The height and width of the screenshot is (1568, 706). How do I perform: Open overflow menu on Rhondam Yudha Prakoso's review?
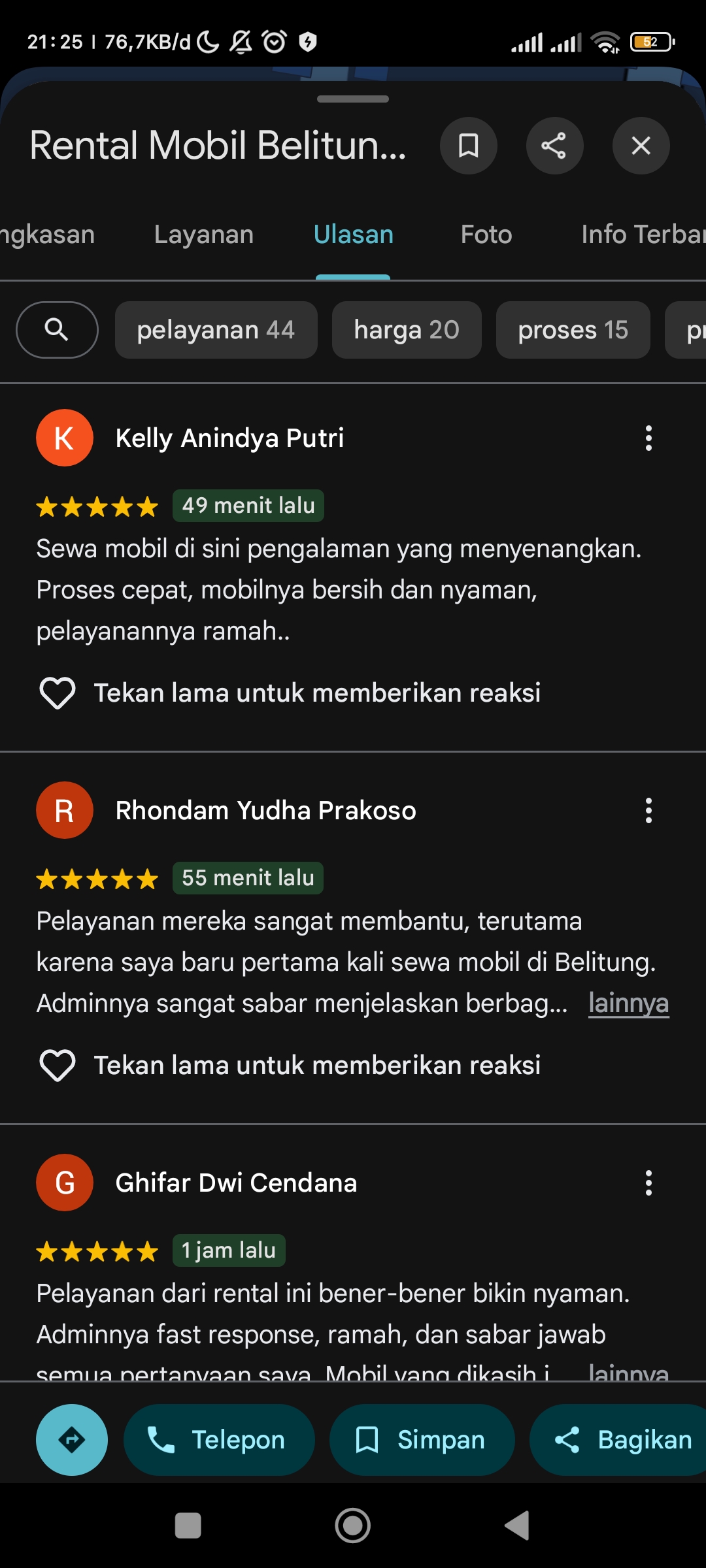pos(648,811)
